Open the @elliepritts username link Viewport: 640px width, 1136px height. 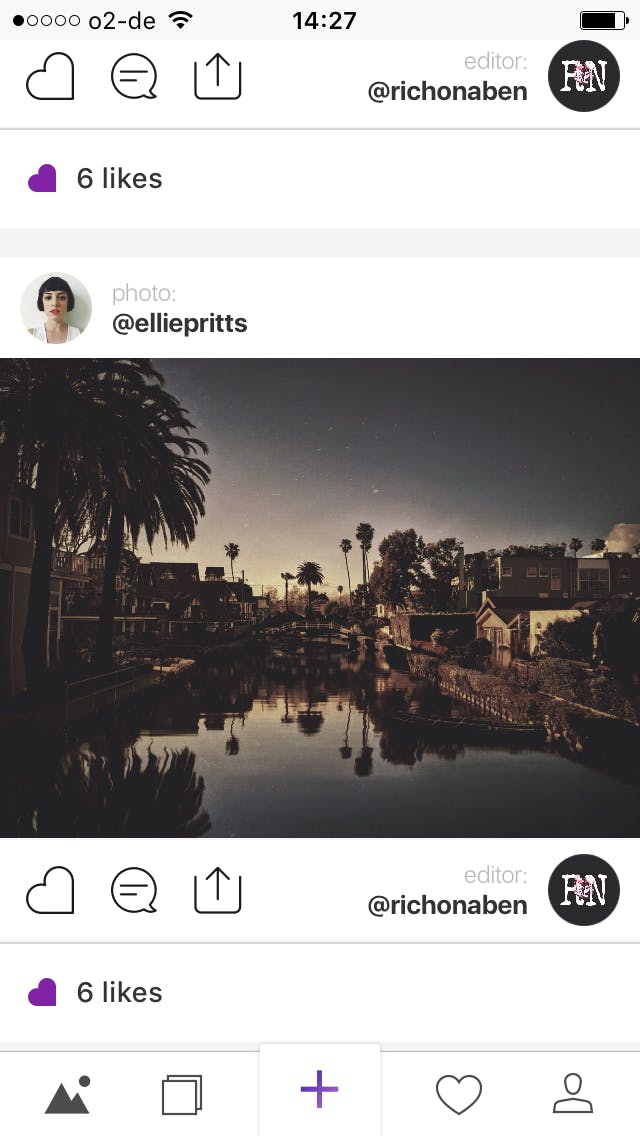click(x=180, y=323)
